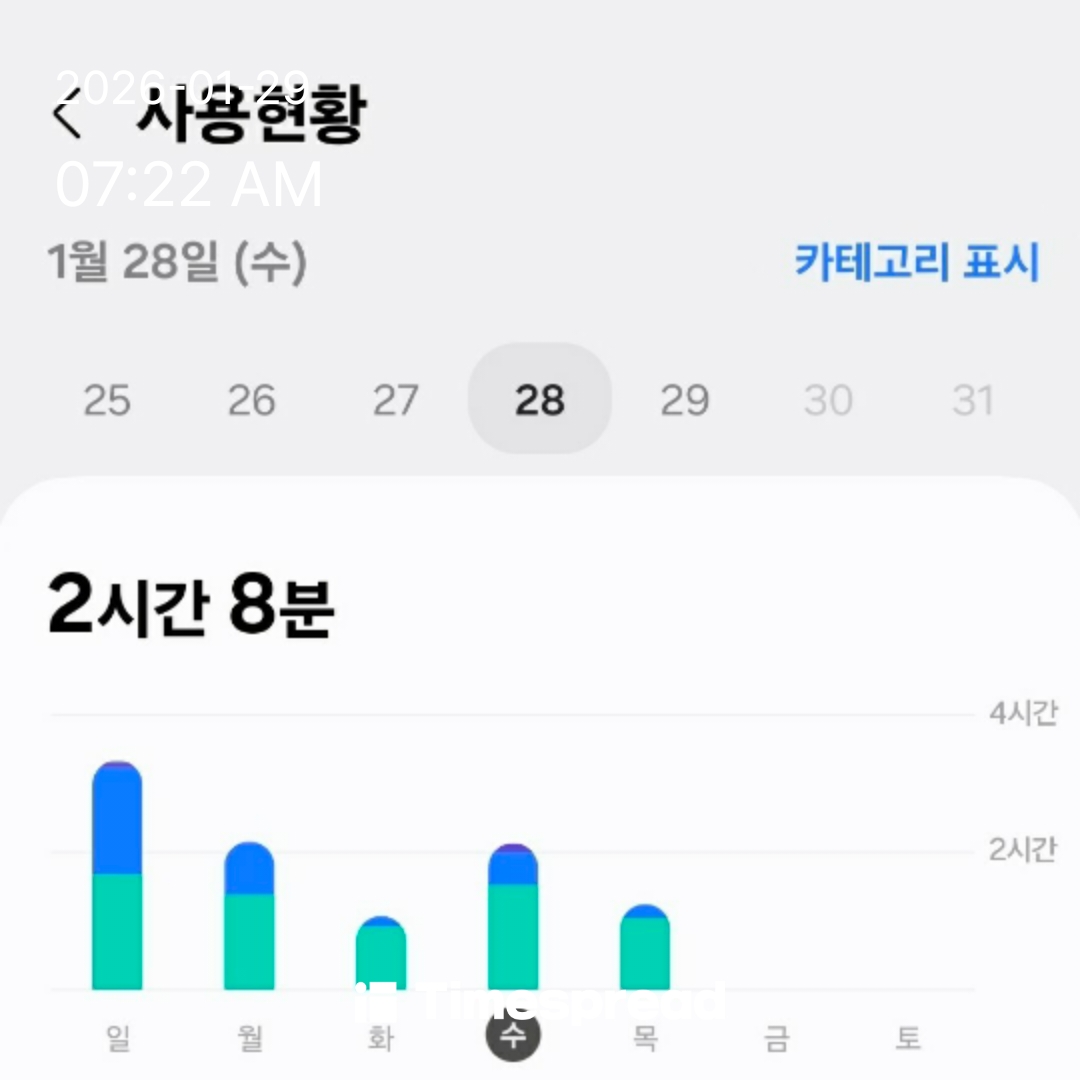The width and height of the screenshot is (1080, 1080).
Task: Tap the 카테고리 표시 link
Action: 916,261
